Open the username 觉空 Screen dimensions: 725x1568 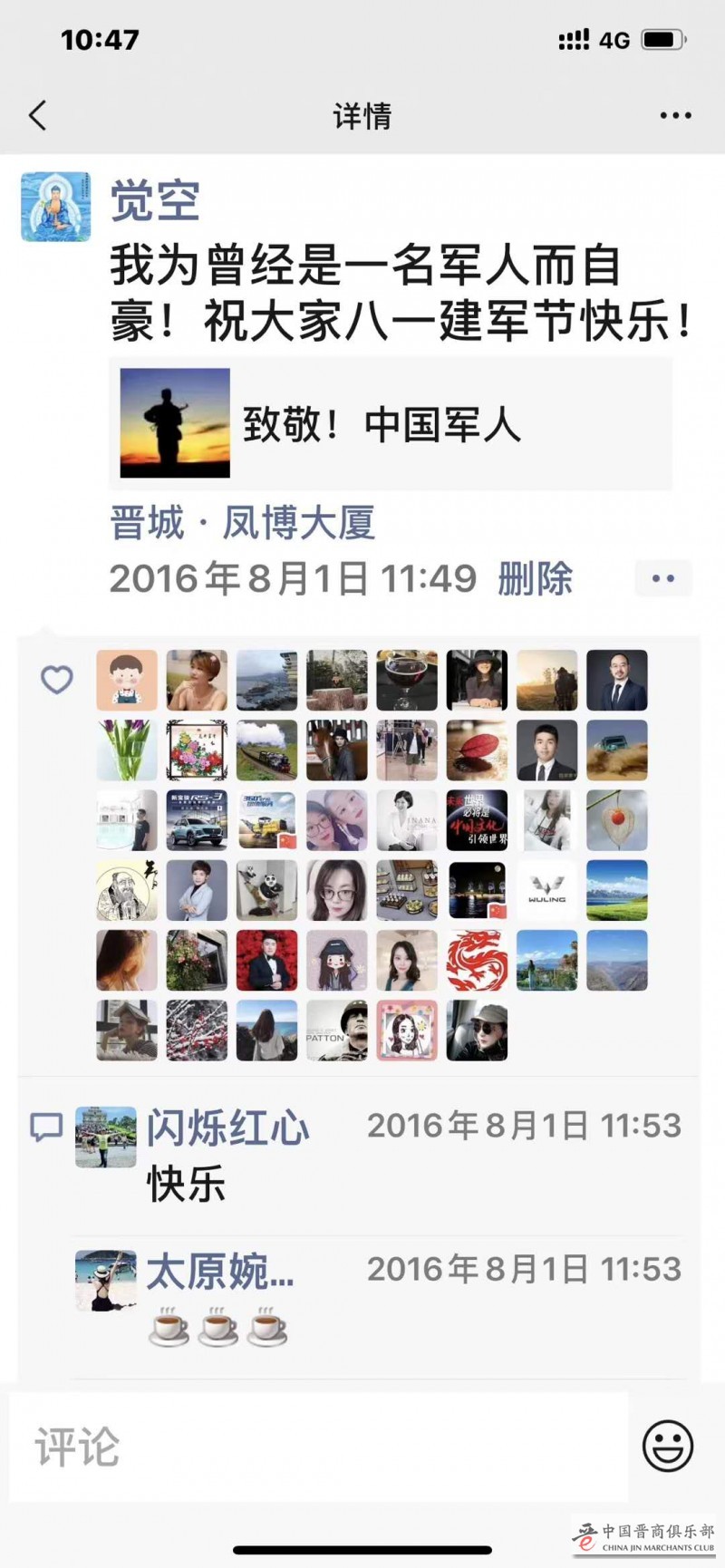155,200
